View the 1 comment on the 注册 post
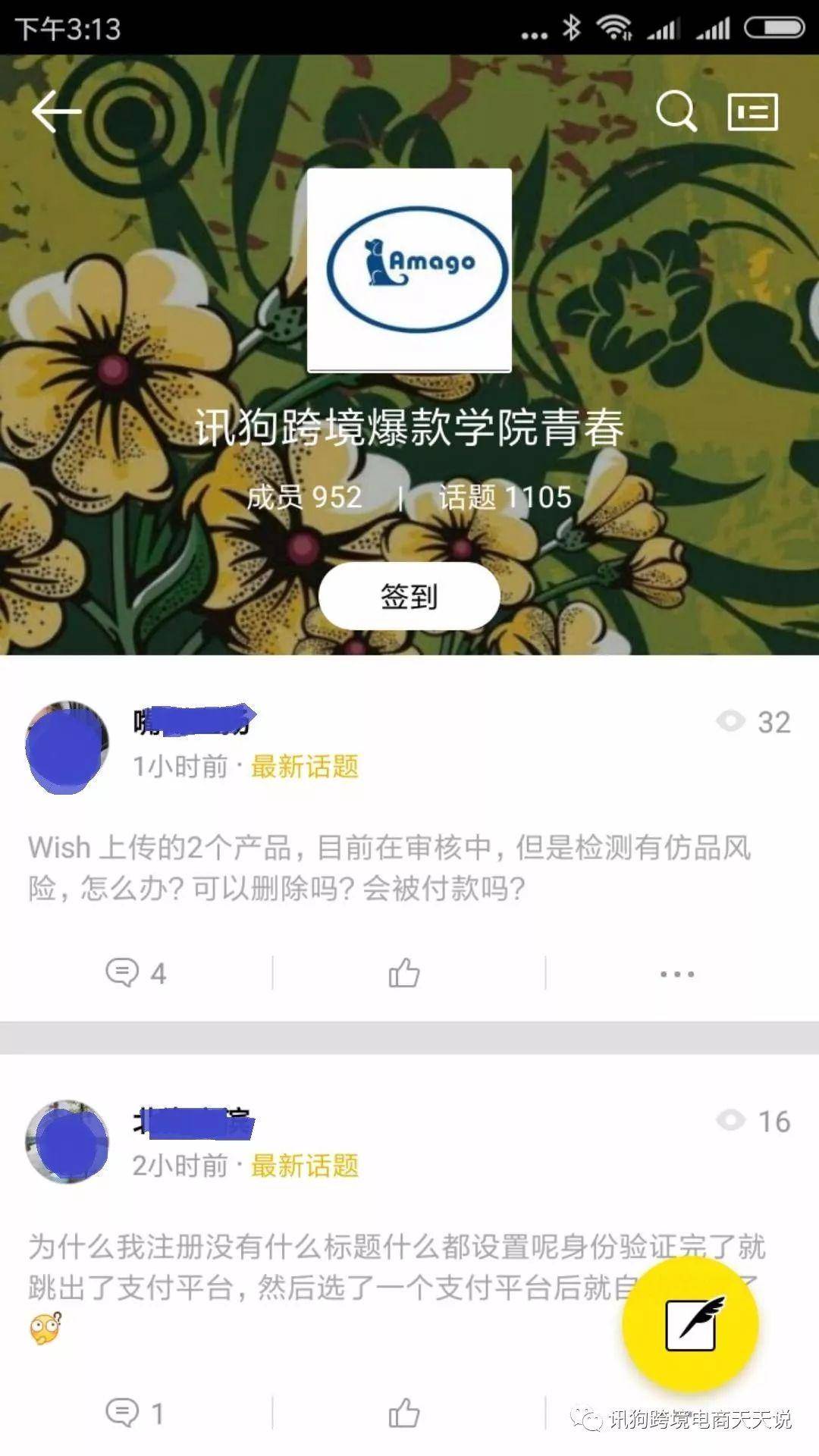 coord(135,1413)
